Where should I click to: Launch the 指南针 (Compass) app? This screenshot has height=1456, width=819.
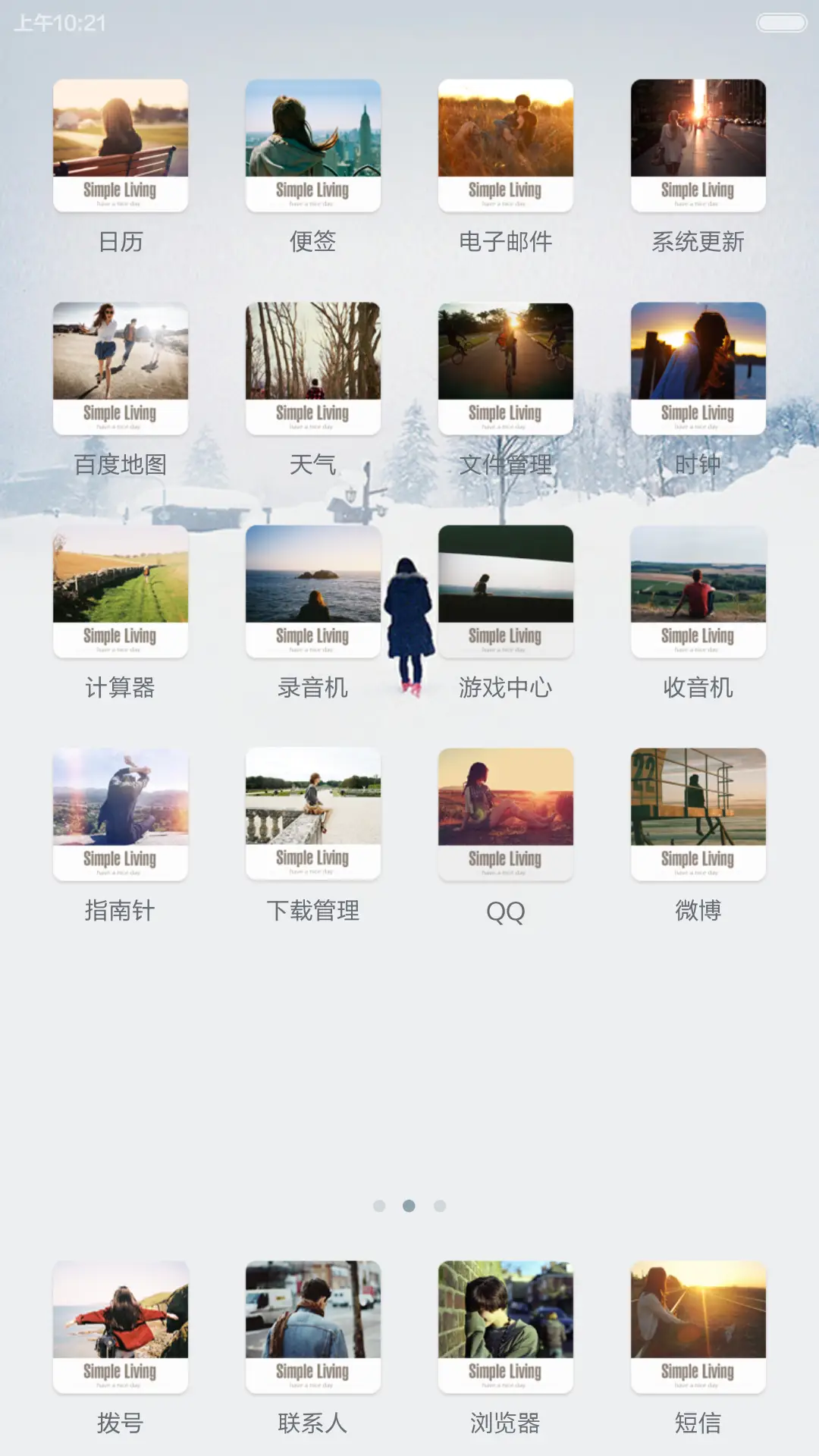pos(119,812)
